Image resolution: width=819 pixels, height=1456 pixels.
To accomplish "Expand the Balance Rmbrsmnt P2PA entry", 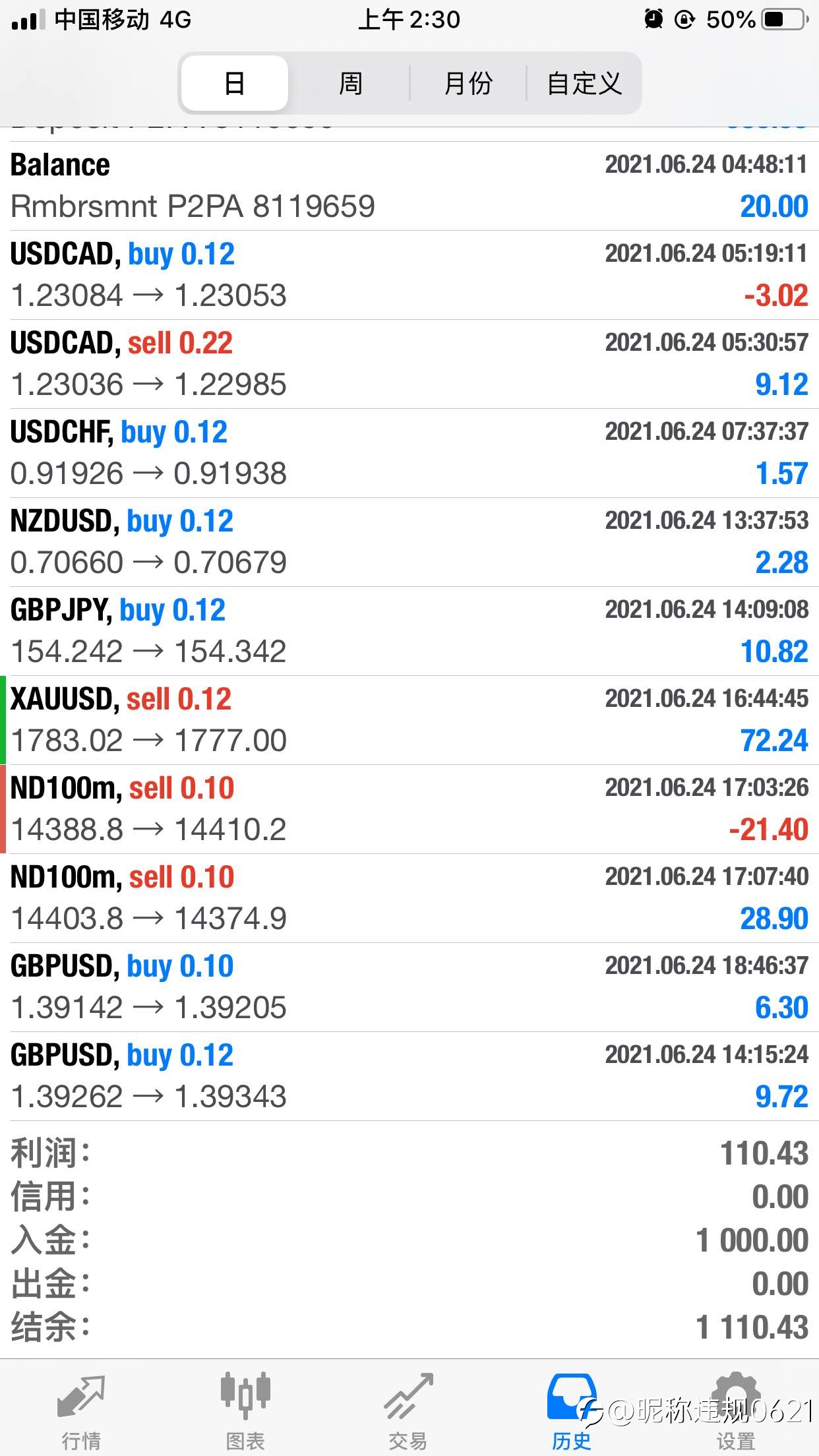I will (409, 186).
